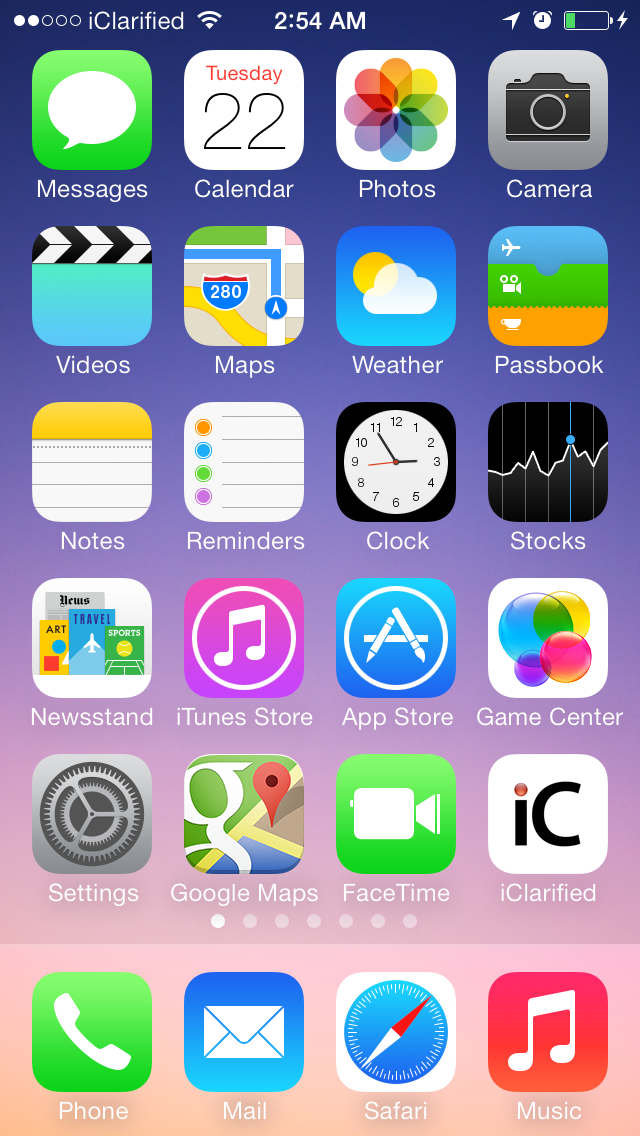Open the Clock app

(396, 462)
